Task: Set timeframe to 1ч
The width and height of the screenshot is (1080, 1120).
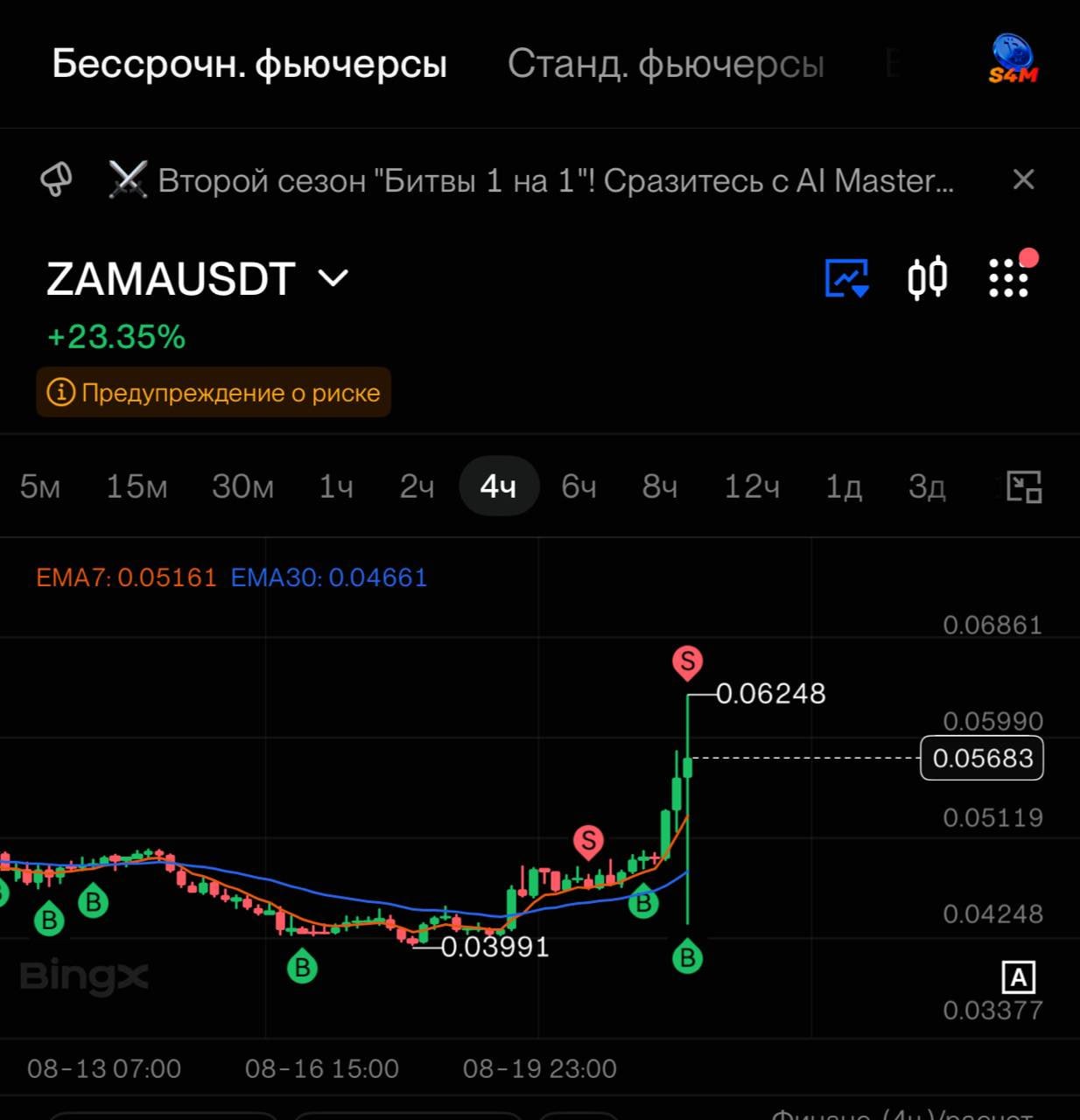Action: click(x=336, y=486)
